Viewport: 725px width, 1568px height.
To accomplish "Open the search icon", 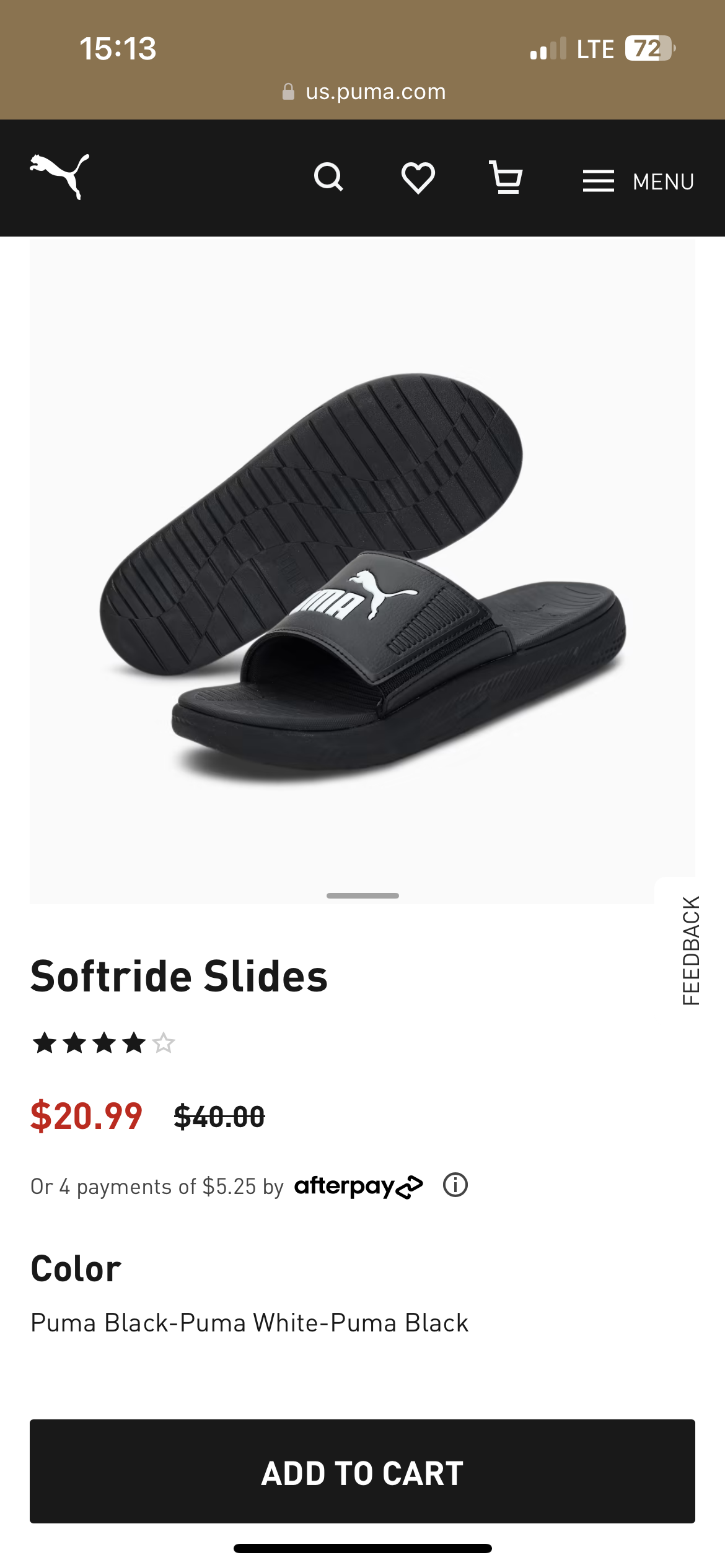I will tap(328, 178).
